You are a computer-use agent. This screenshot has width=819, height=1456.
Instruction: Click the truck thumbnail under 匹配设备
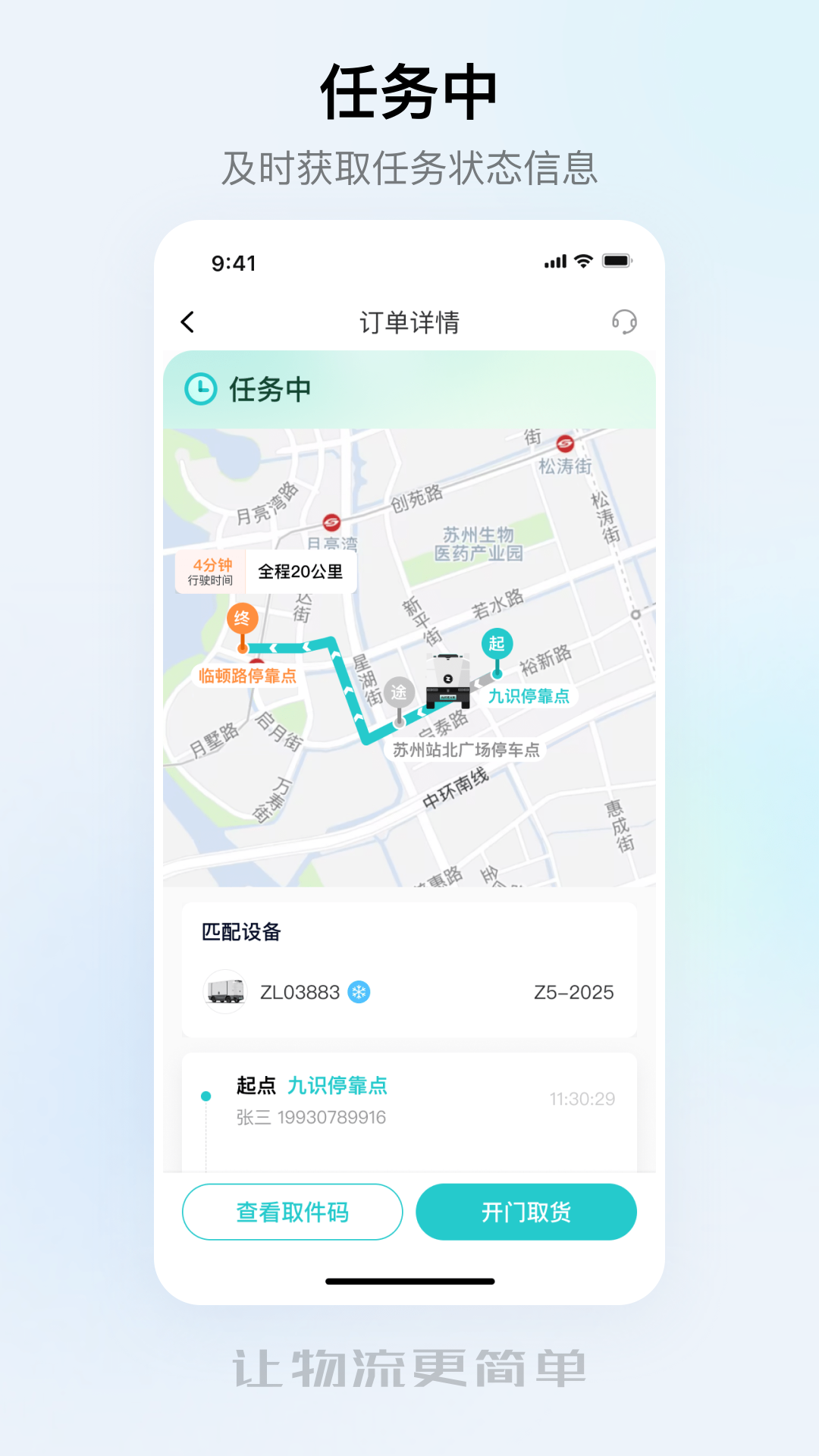click(x=227, y=990)
